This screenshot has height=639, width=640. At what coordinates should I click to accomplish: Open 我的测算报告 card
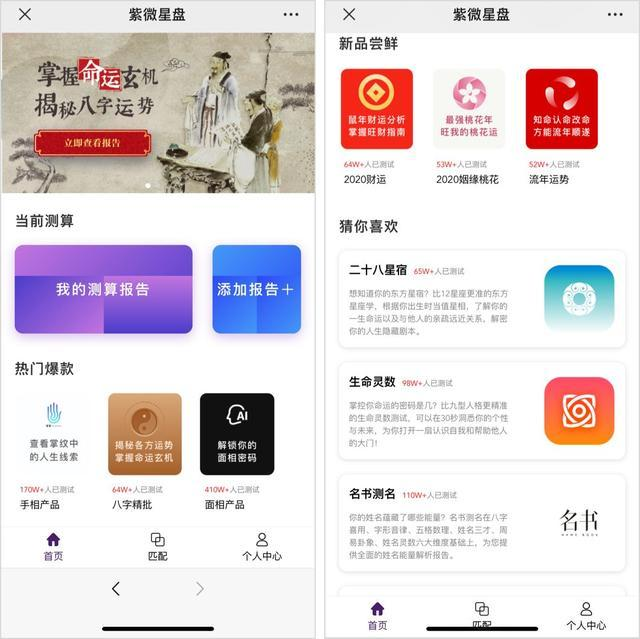(x=103, y=289)
